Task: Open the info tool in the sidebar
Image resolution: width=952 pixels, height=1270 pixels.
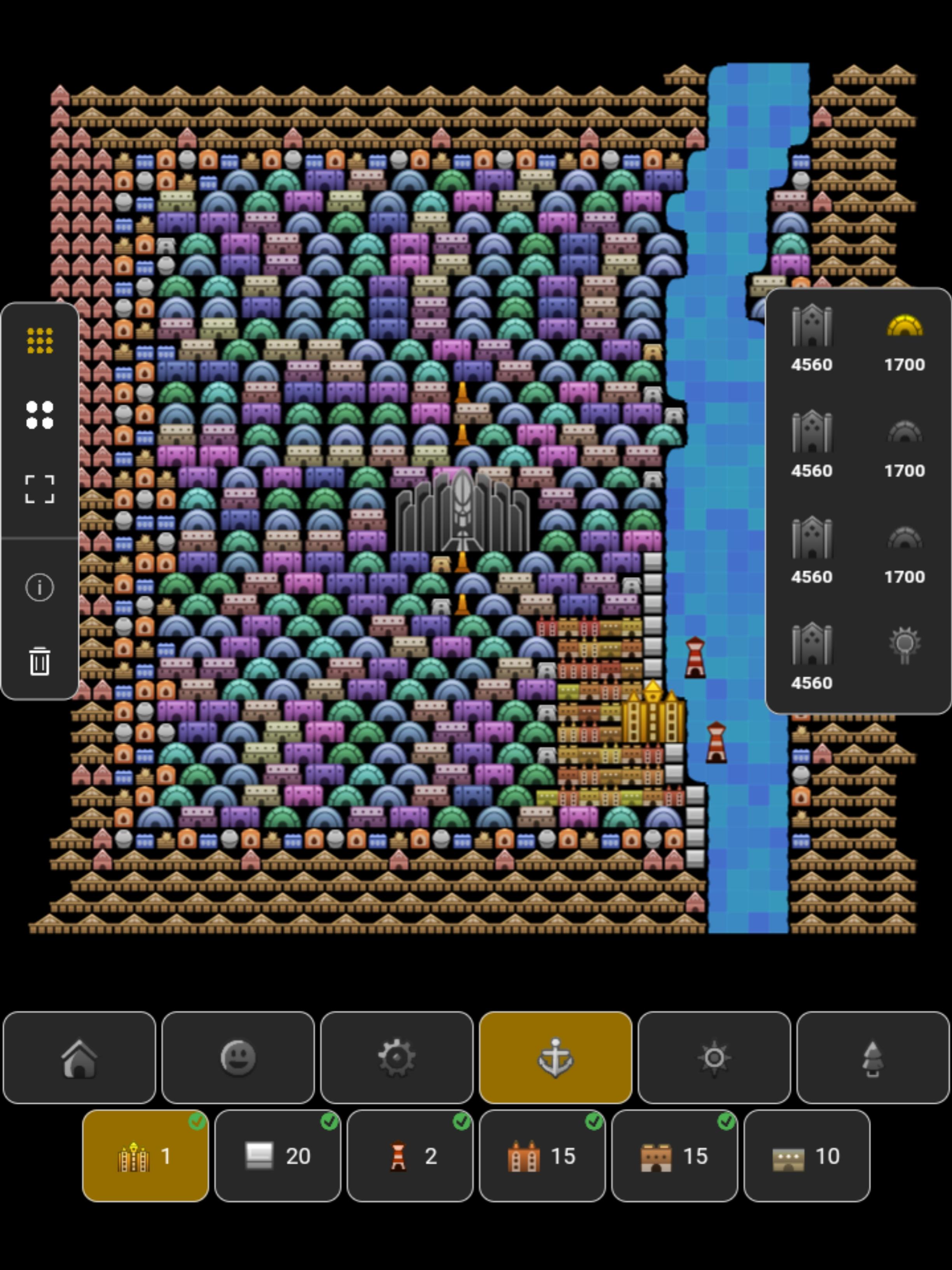Action: 39,588
